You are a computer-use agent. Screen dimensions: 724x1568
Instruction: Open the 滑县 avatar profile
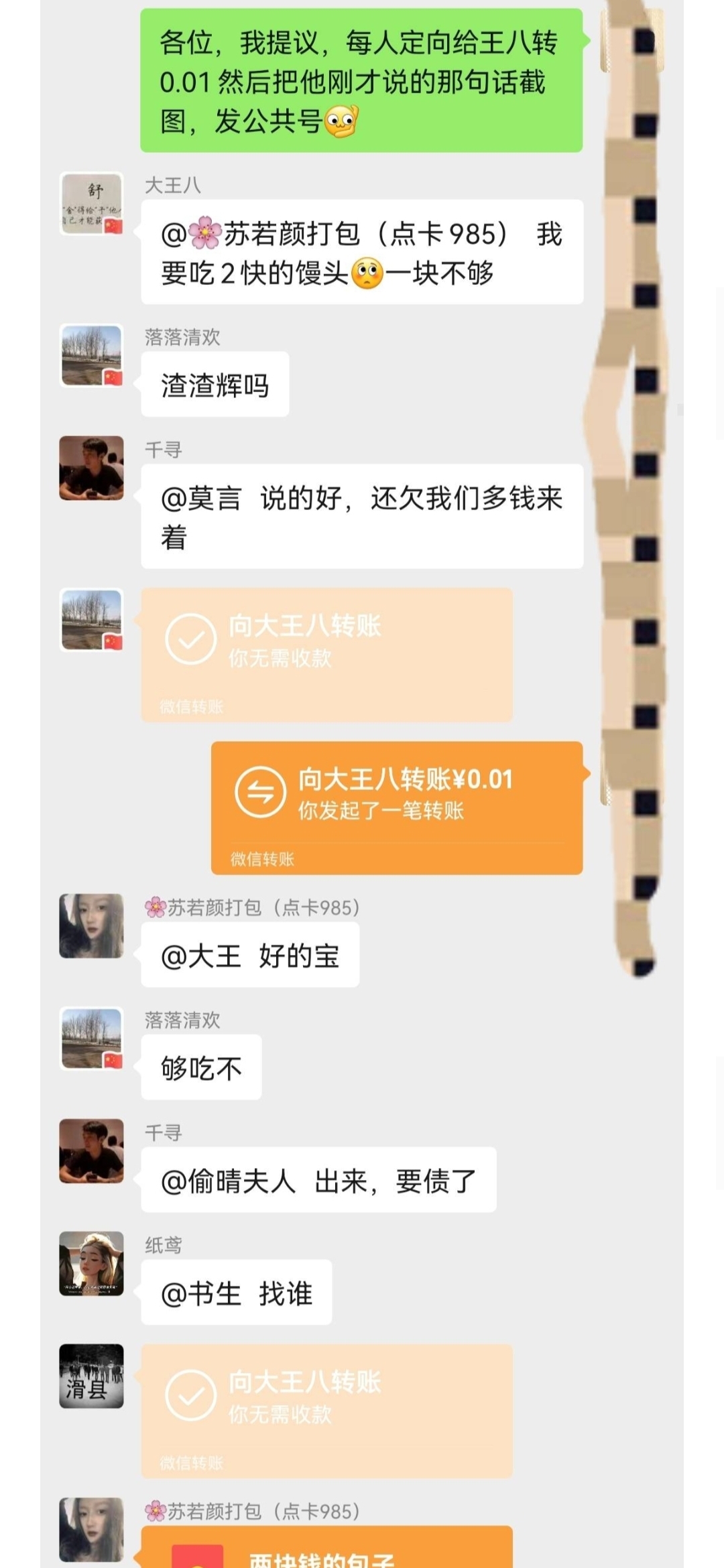click(92, 1376)
